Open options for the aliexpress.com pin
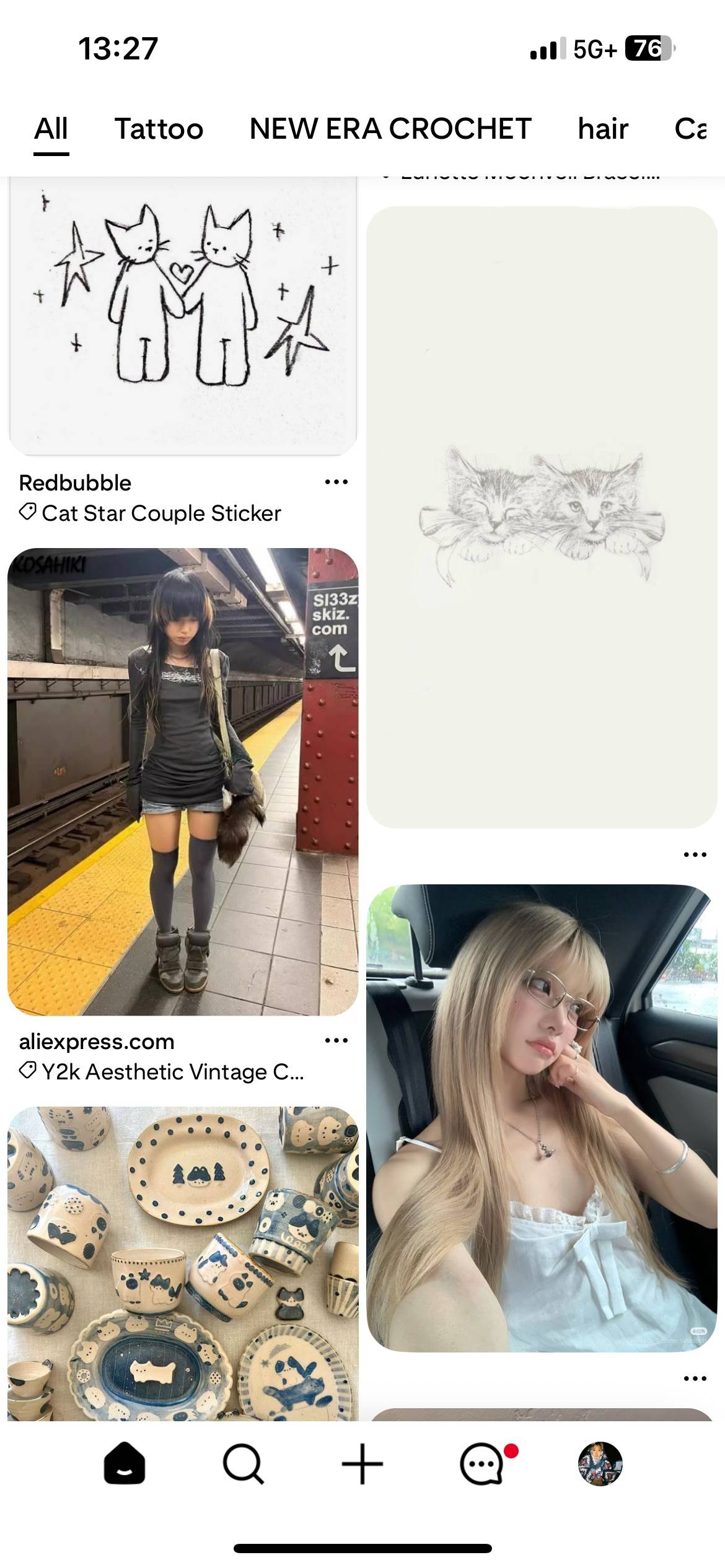Image resolution: width=725 pixels, height=1568 pixels. tap(336, 1040)
